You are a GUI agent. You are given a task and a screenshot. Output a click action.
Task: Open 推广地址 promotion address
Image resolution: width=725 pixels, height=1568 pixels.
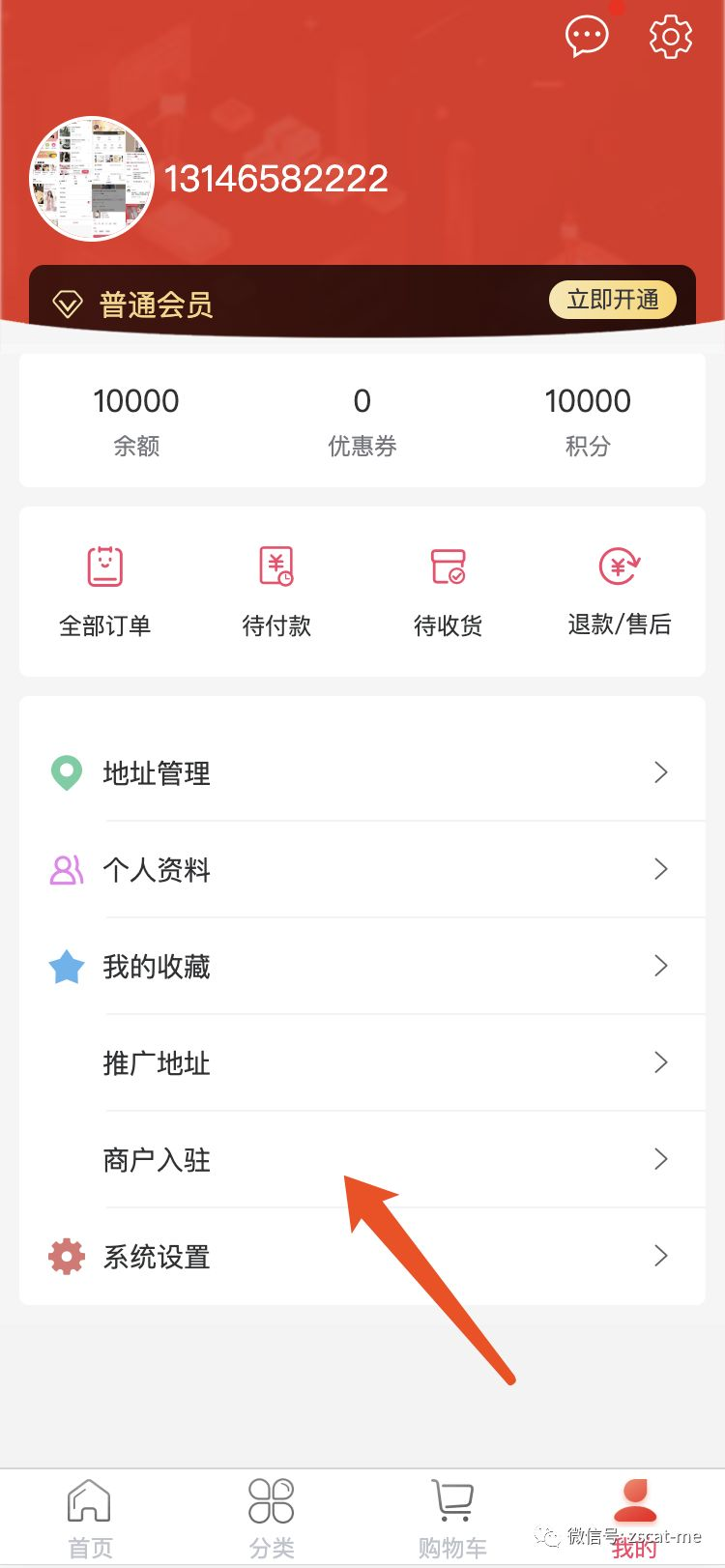(x=362, y=1063)
